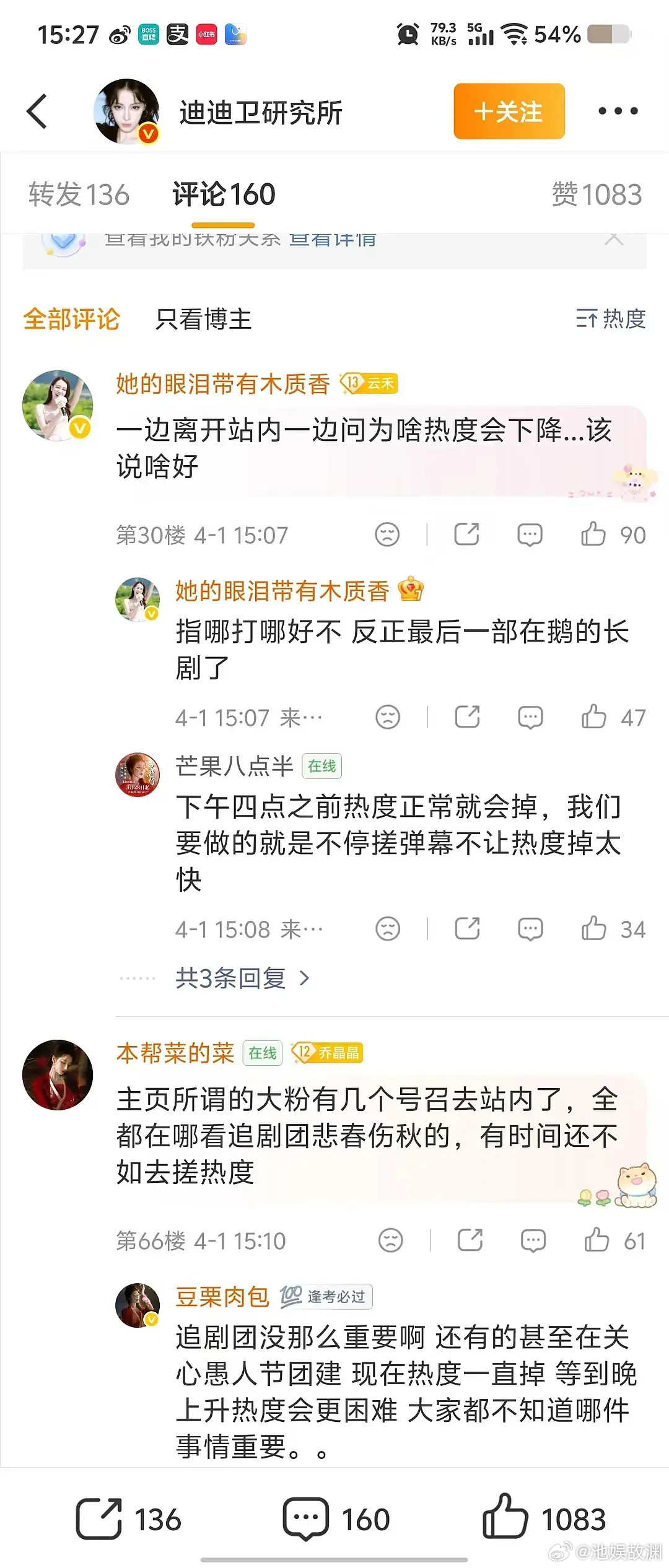669x1568 pixels.
Task: Tap the +关注 follow button
Action: click(509, 111)
